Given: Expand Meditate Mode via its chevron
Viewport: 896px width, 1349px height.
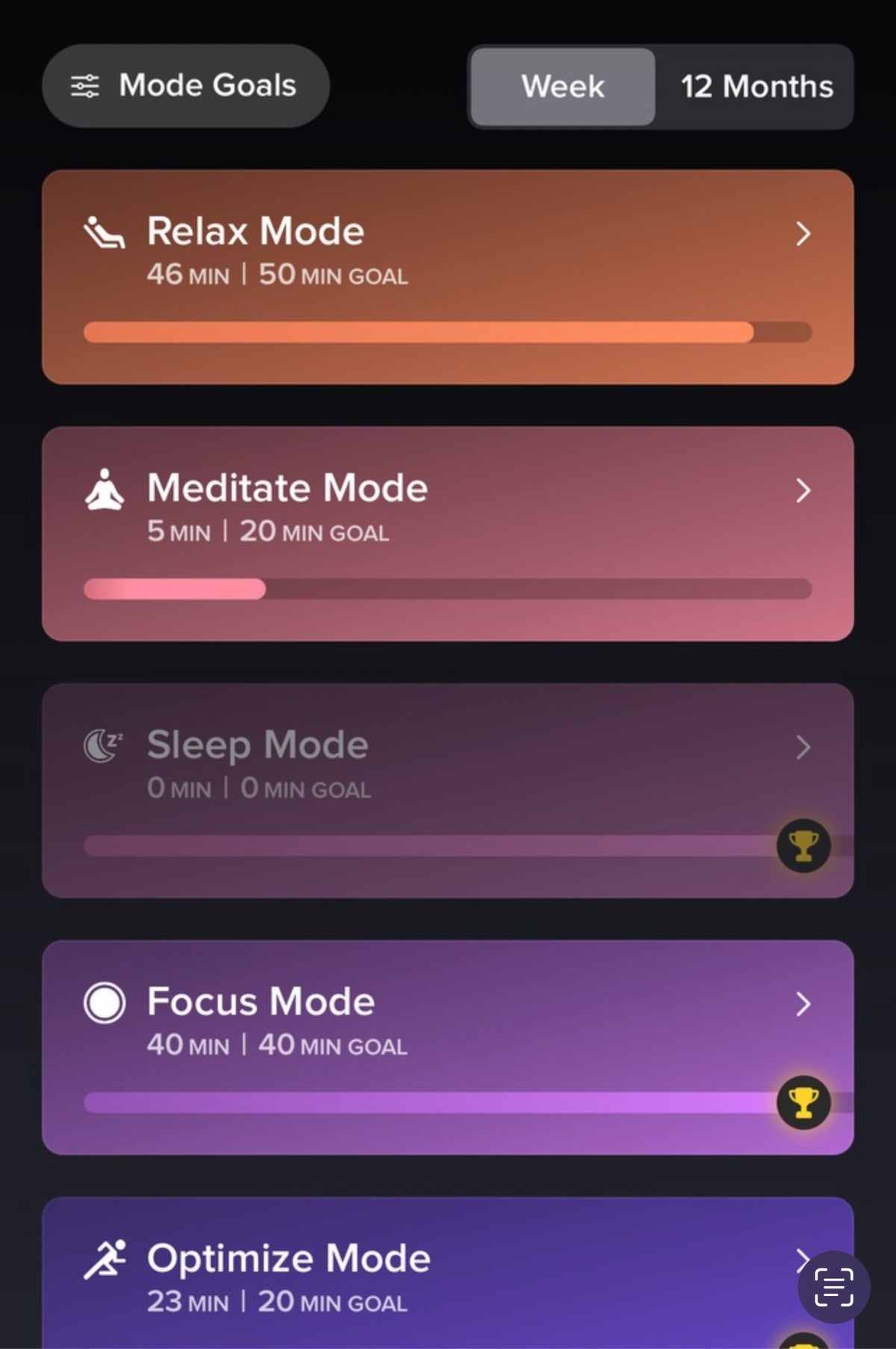Looking at the screenshot, I should (803, 490).
